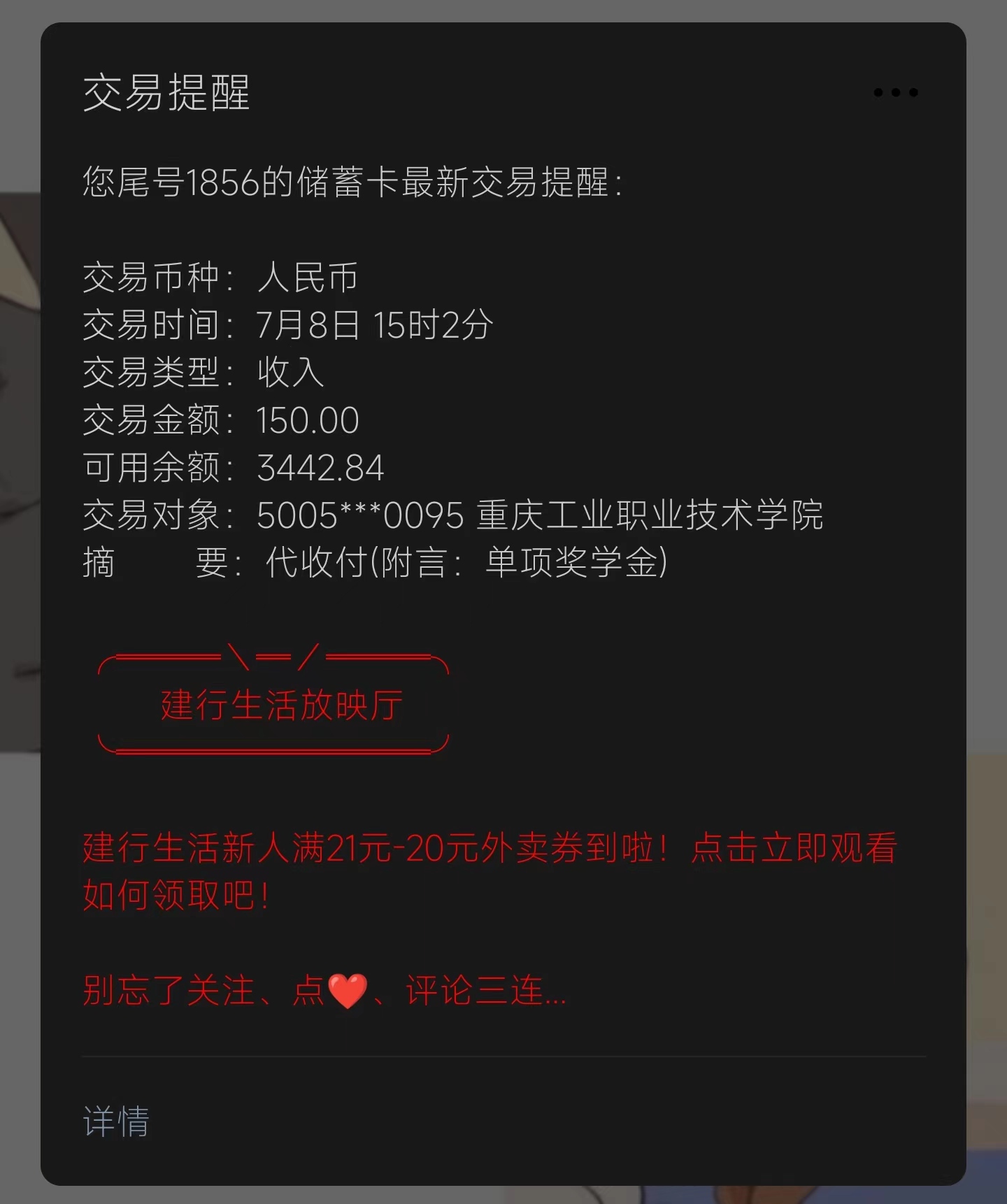1007x1204 pixels.
Task: Open the 建行生活放映厅 banner
Action: click(x=281, y=705)
